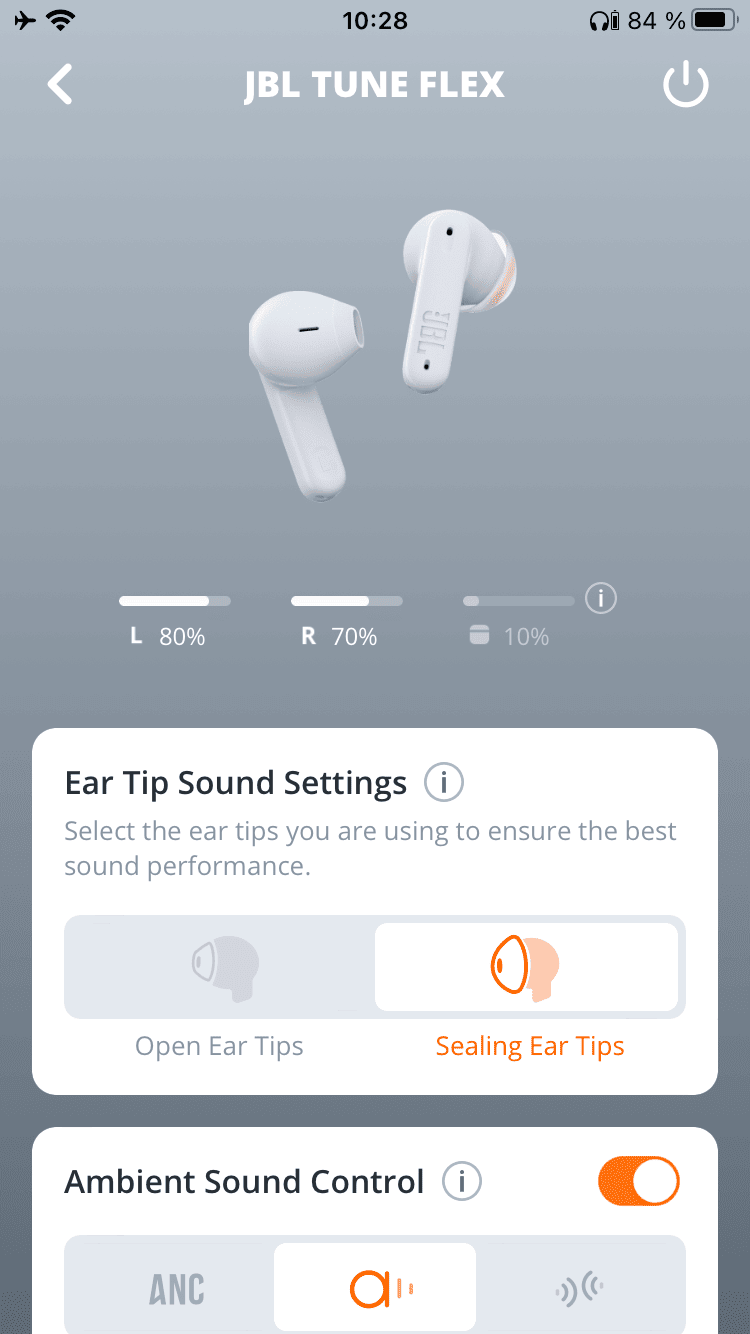Tap the power icon for JBL Tune Flex

686,87
